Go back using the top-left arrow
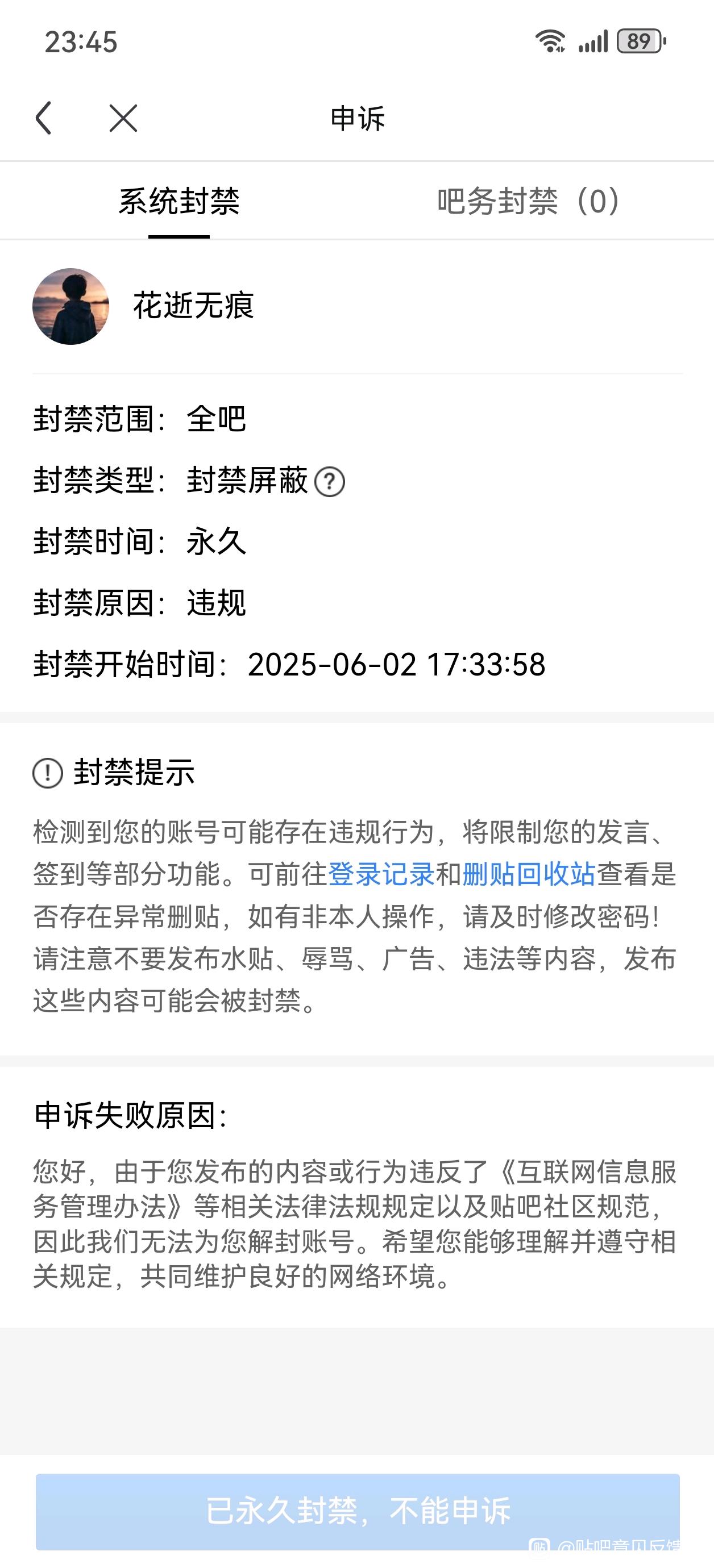Image resolution: width=714 pixels, height=1568 pixels. 44,118
